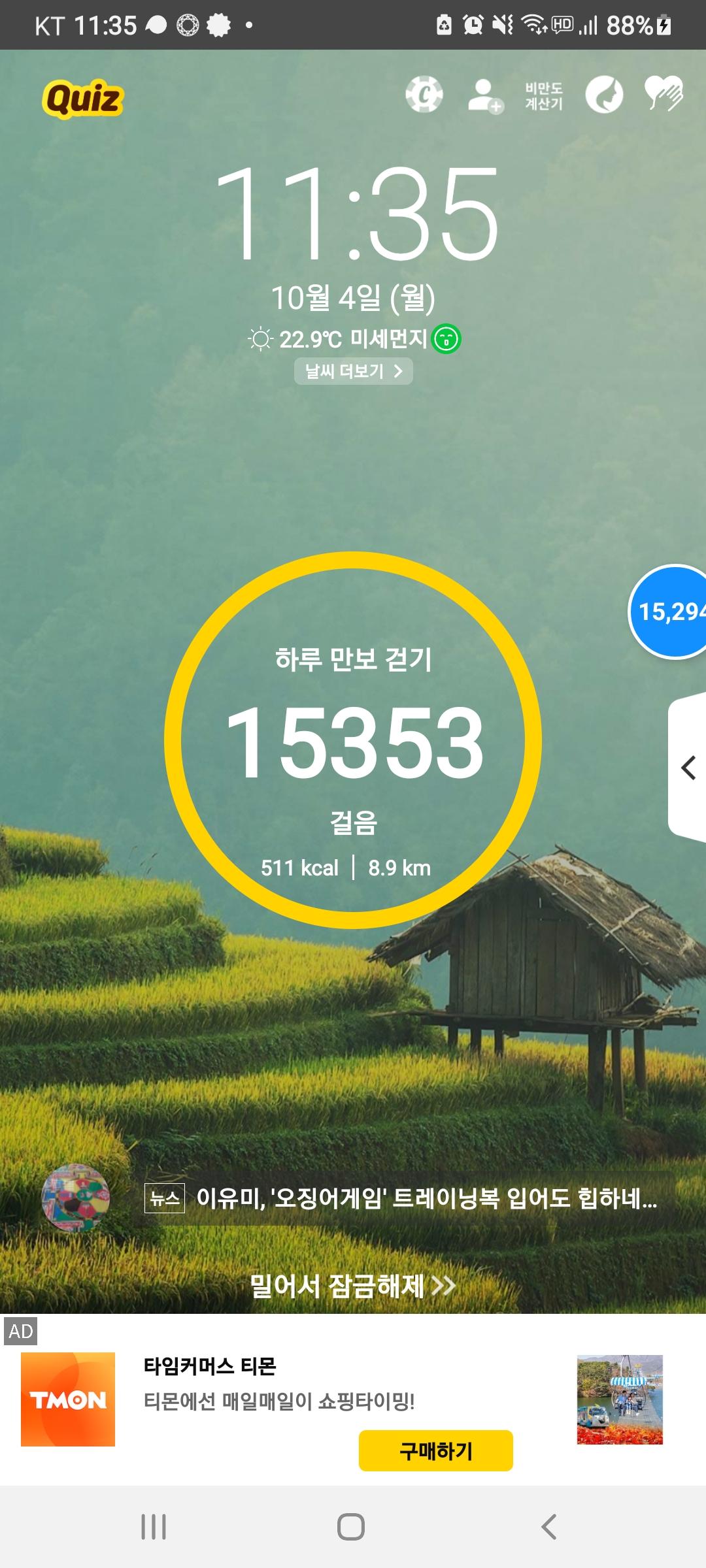Open recent apps from navigation bar
Screen dimensions: 706x1568
coord(154,1527)
